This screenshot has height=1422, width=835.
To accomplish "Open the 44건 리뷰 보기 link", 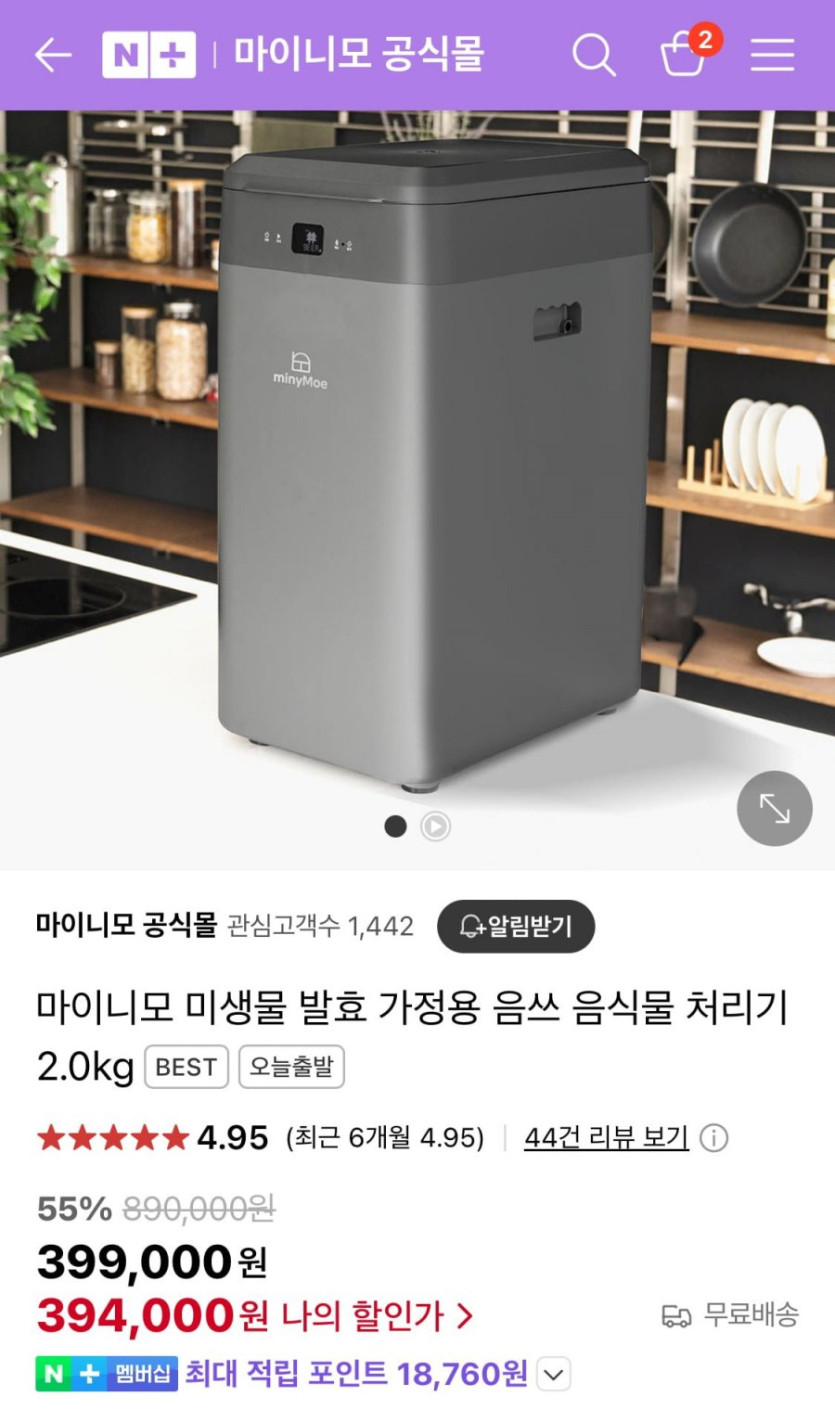I will click(x=606, y=1137).
